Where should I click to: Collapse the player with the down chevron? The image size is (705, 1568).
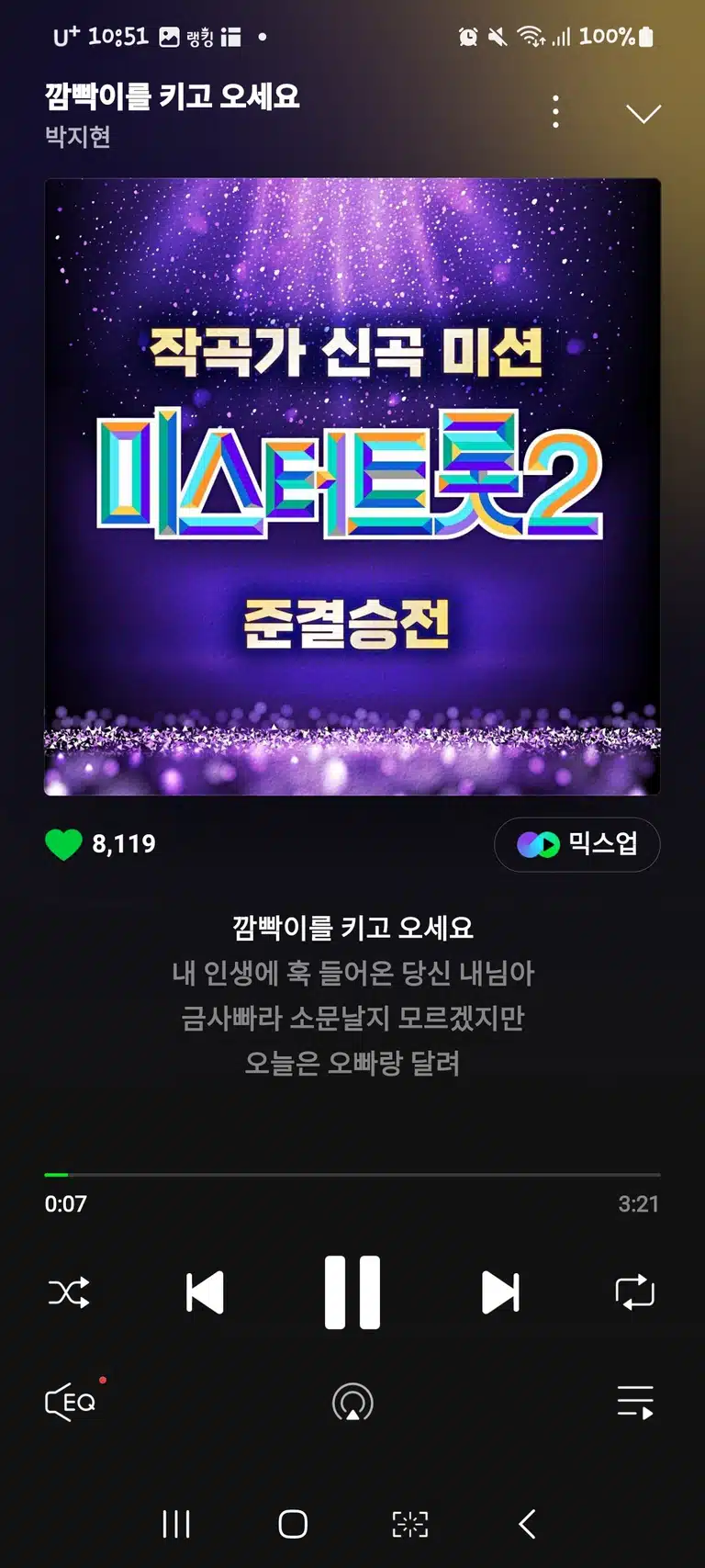643,114
